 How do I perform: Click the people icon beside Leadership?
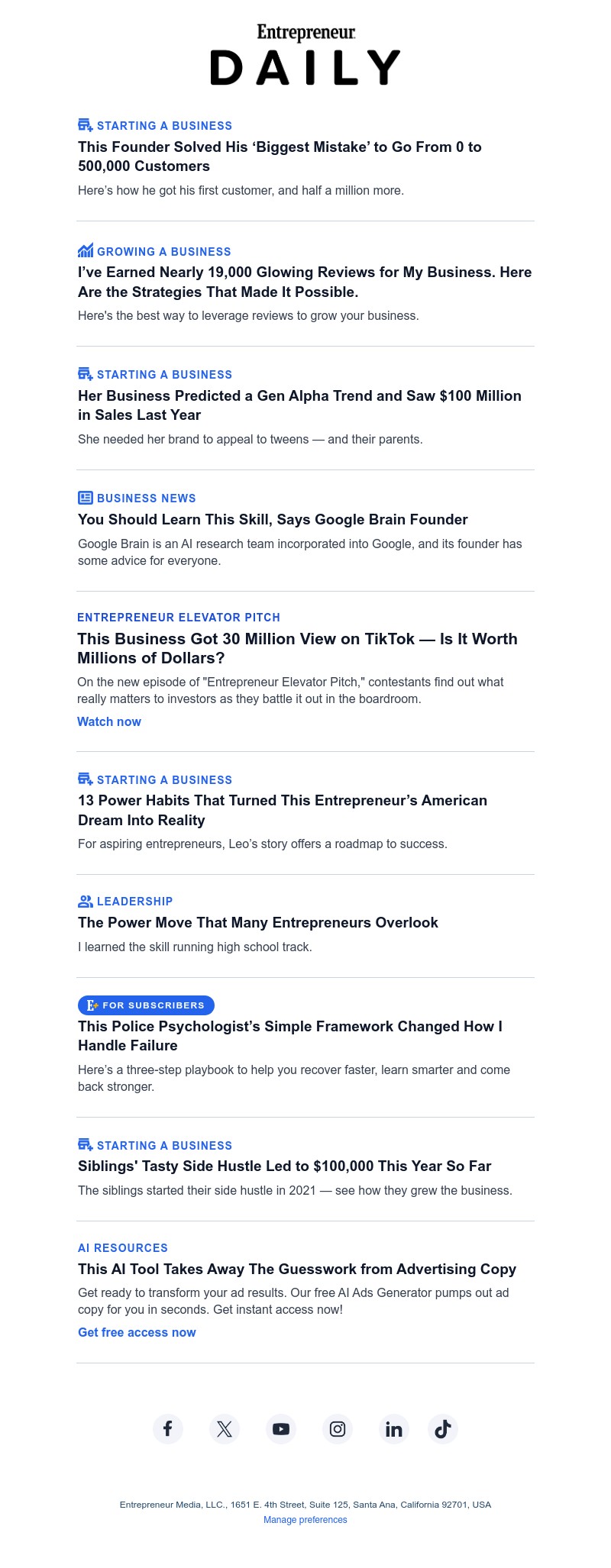click(x=85, y=901)
